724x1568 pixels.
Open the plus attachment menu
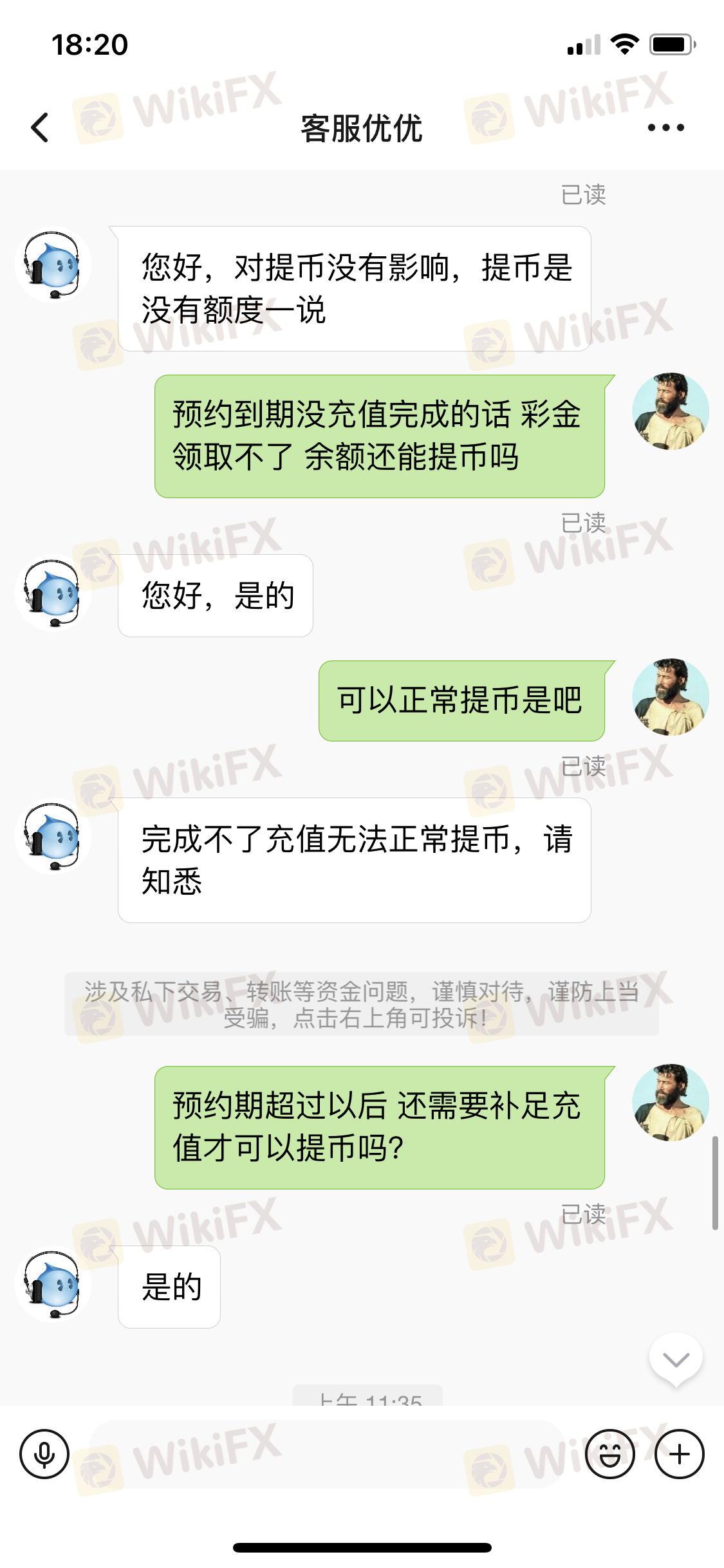pyautogui.click(x=679, y=1454)
